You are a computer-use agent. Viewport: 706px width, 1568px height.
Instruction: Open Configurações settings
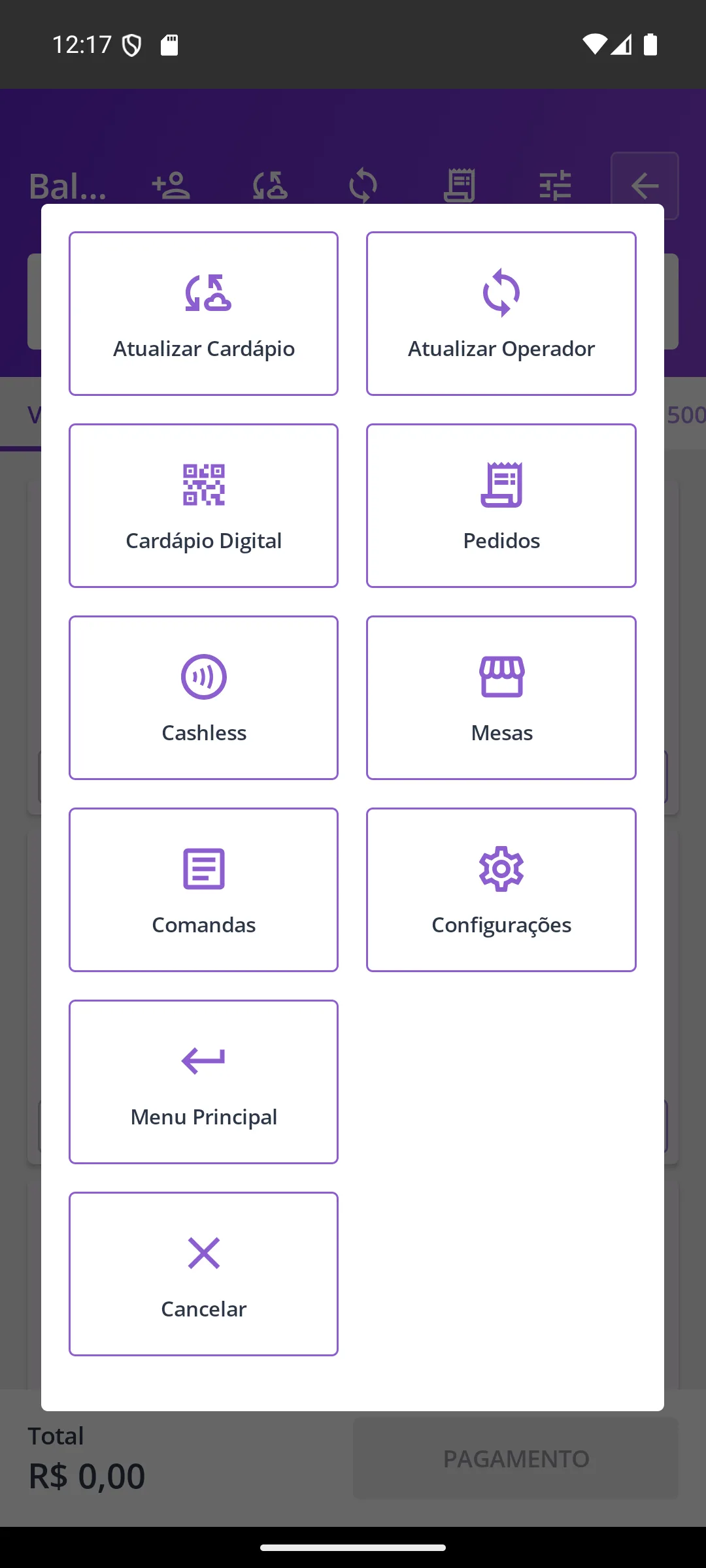click(x=501, y=890)
